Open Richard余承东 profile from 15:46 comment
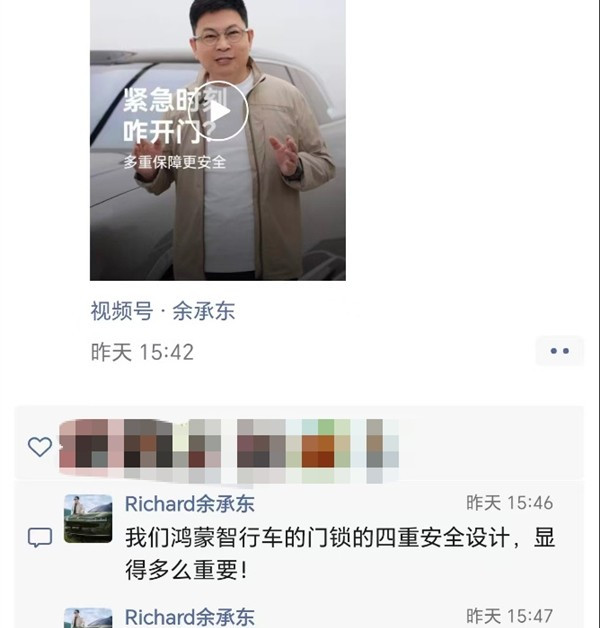 [x=189, y=503]
